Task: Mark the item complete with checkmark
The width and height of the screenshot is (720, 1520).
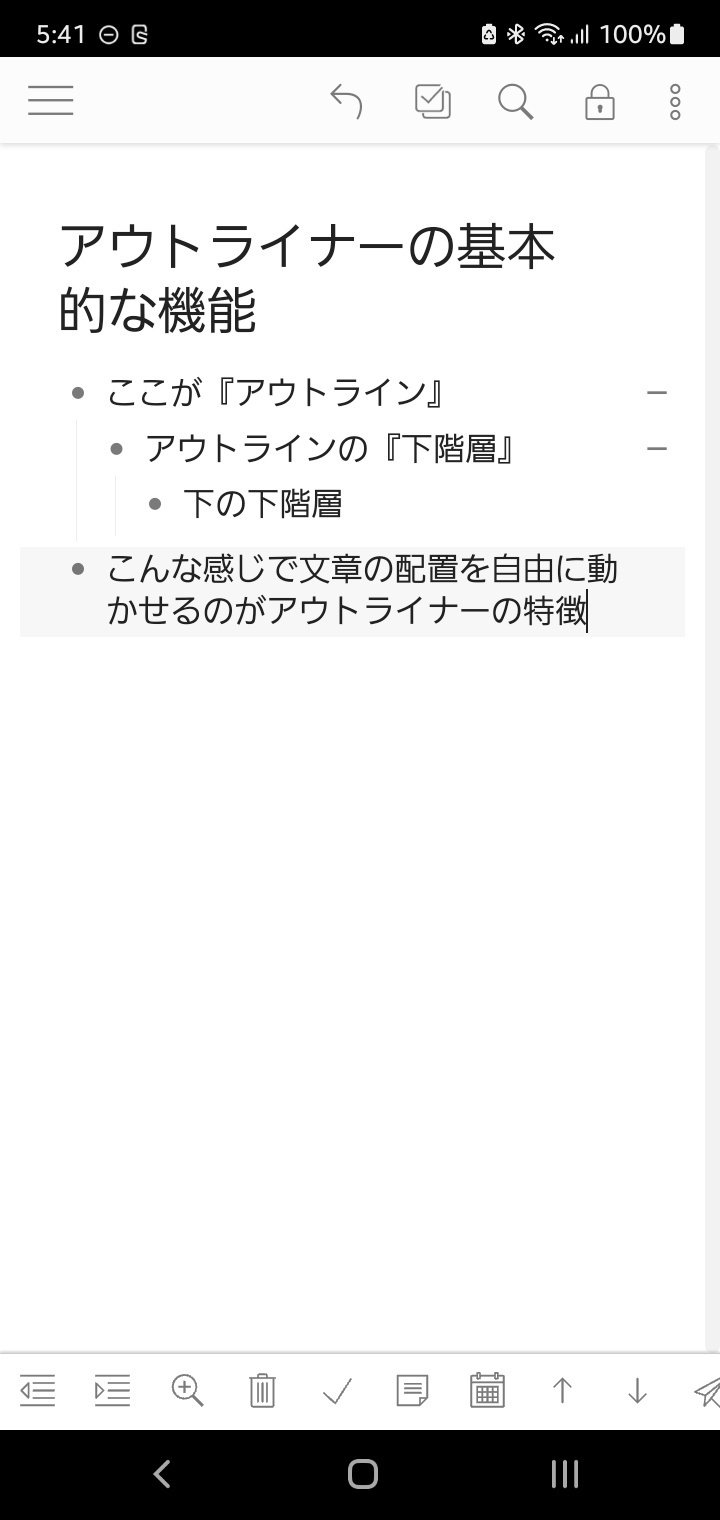Action: tap(337, 1391)
